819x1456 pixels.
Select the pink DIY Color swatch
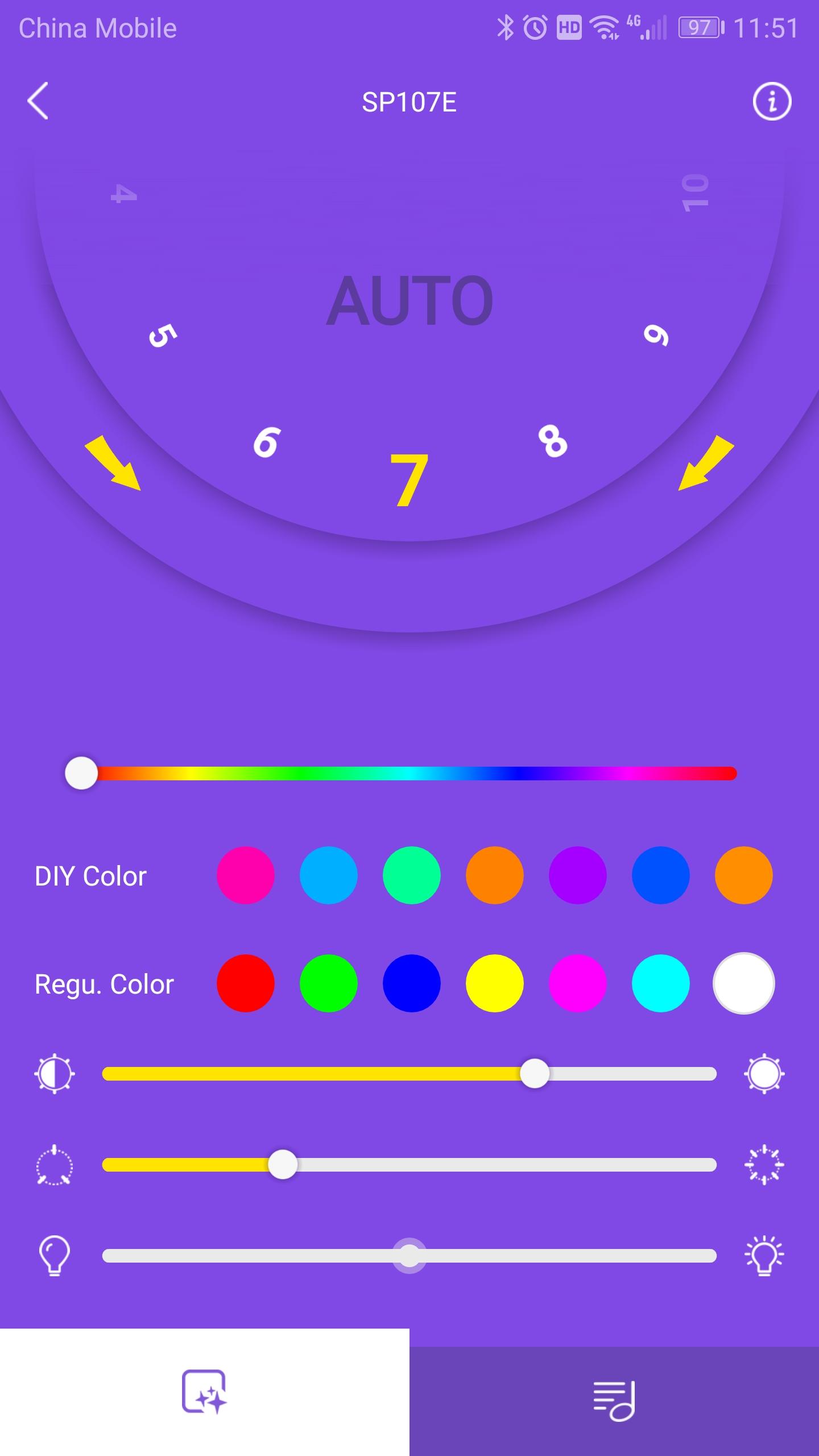(x=246, y=875)
